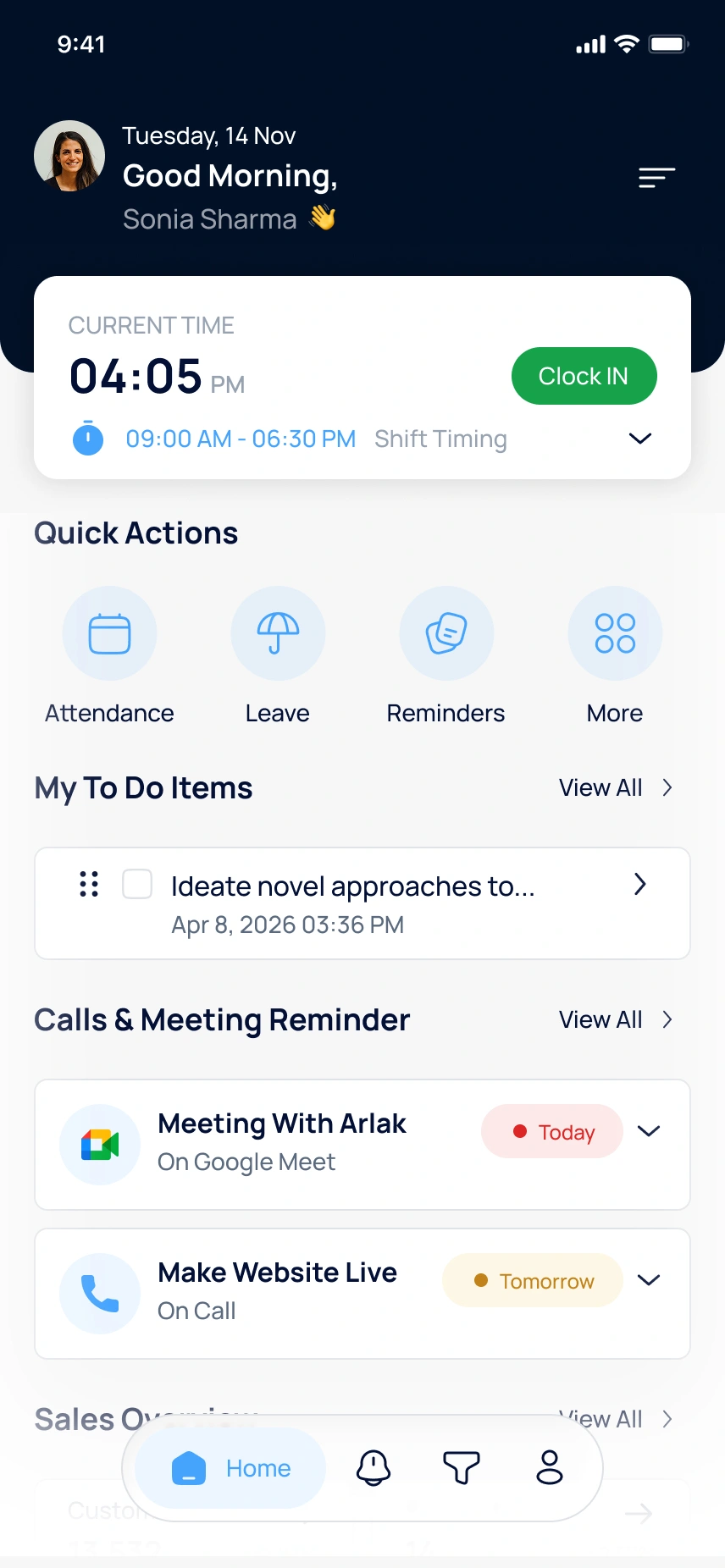Open the menu icon in the header
The image size is (725, 1568).
656,177
